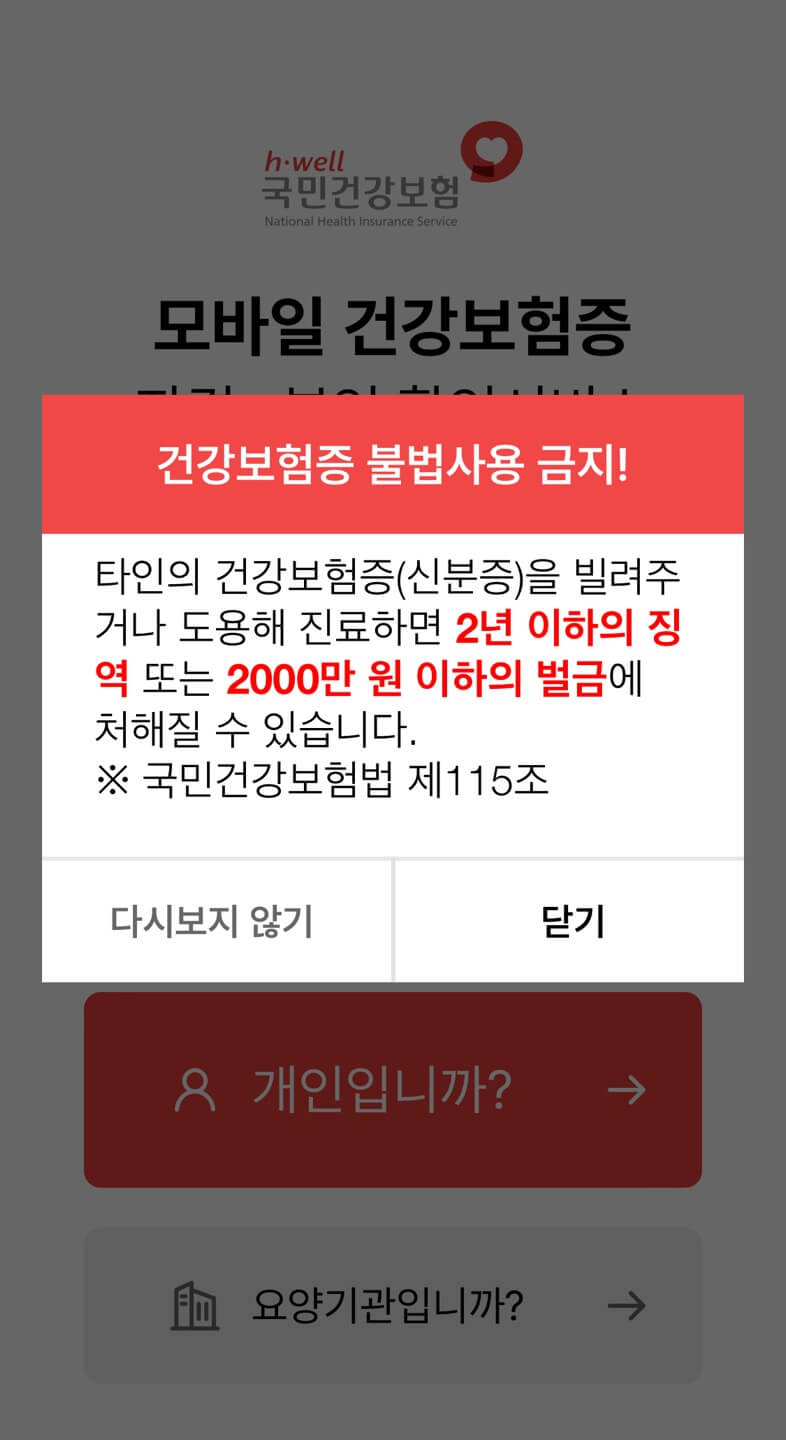This screenshot has width=786, height=1440.
Task: Tap 닫기 to dismiss the warning toggle
Action: (570, 921)
